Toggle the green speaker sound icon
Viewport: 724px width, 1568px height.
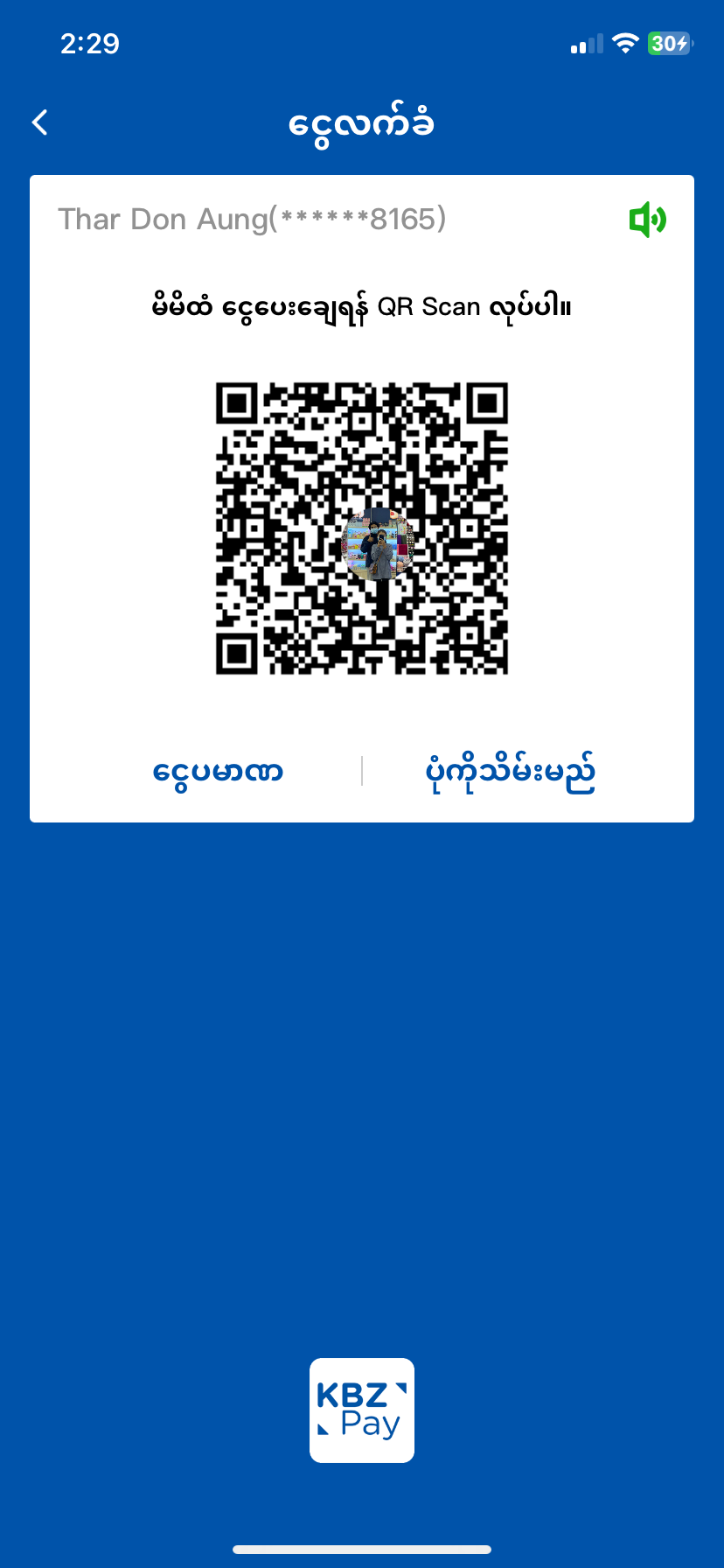click(x=647, y=220)
